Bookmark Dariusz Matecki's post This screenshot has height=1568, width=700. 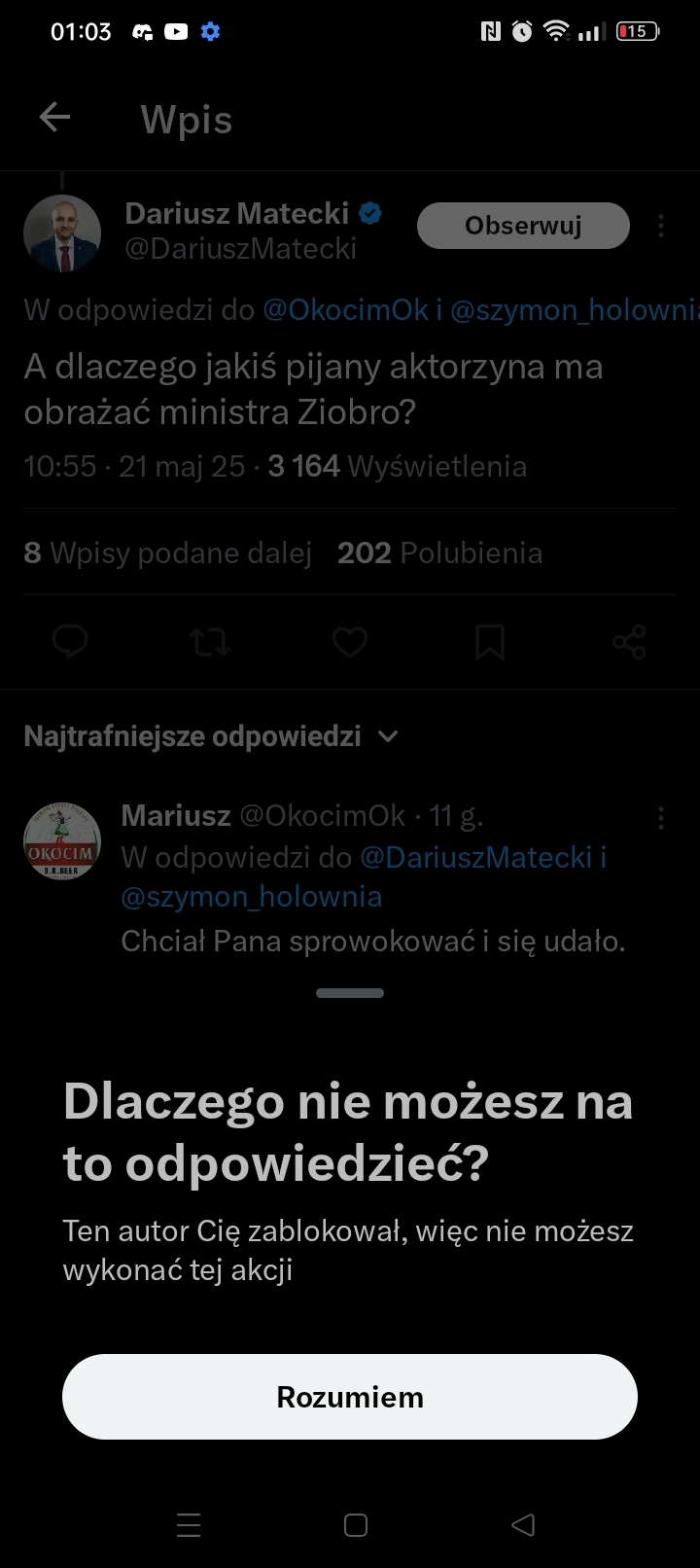[x=490, y=642]
